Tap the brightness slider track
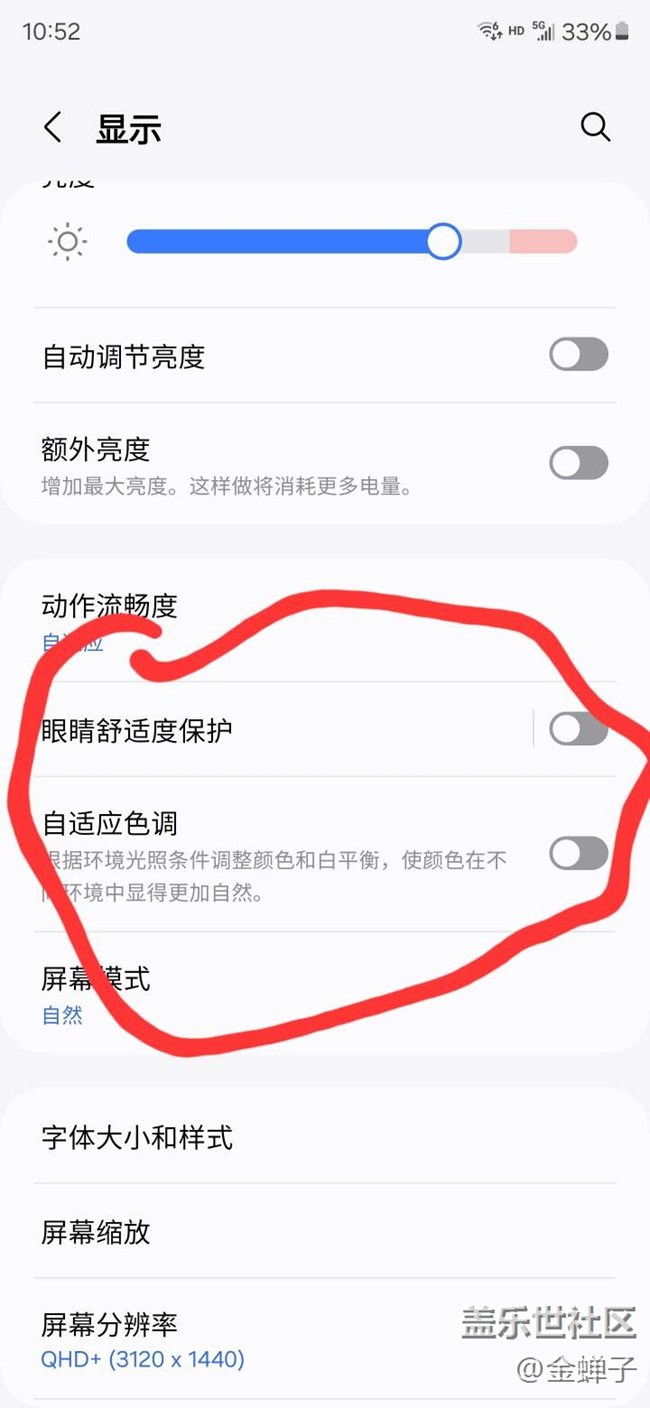 352,241
